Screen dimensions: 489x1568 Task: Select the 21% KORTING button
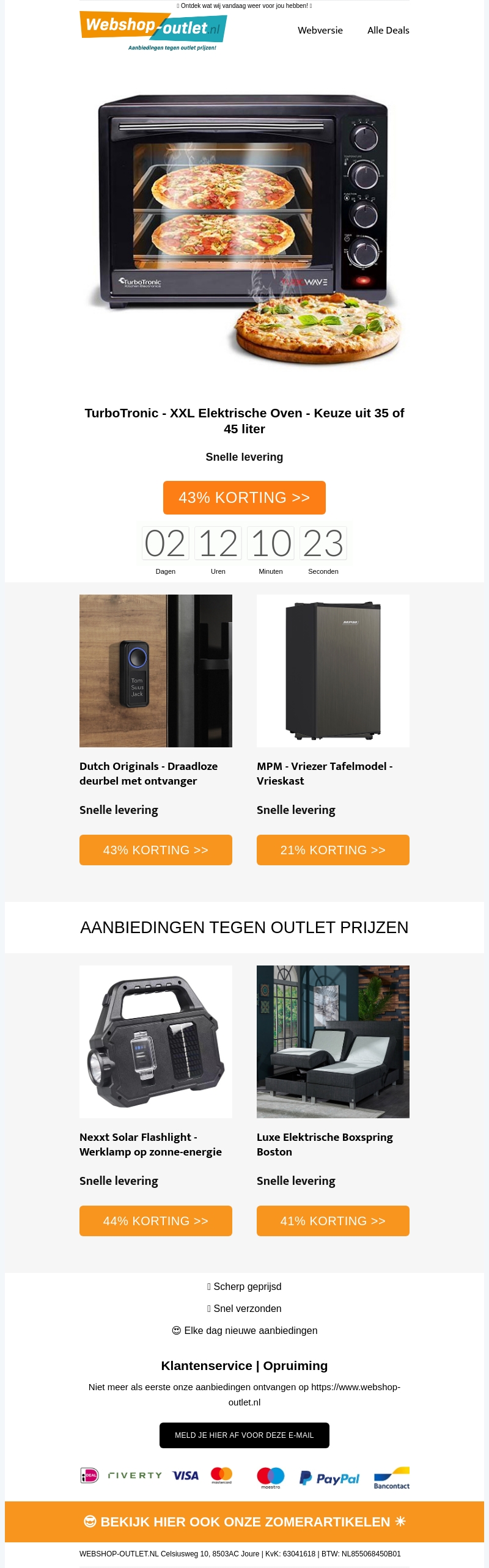pos(333,849)
